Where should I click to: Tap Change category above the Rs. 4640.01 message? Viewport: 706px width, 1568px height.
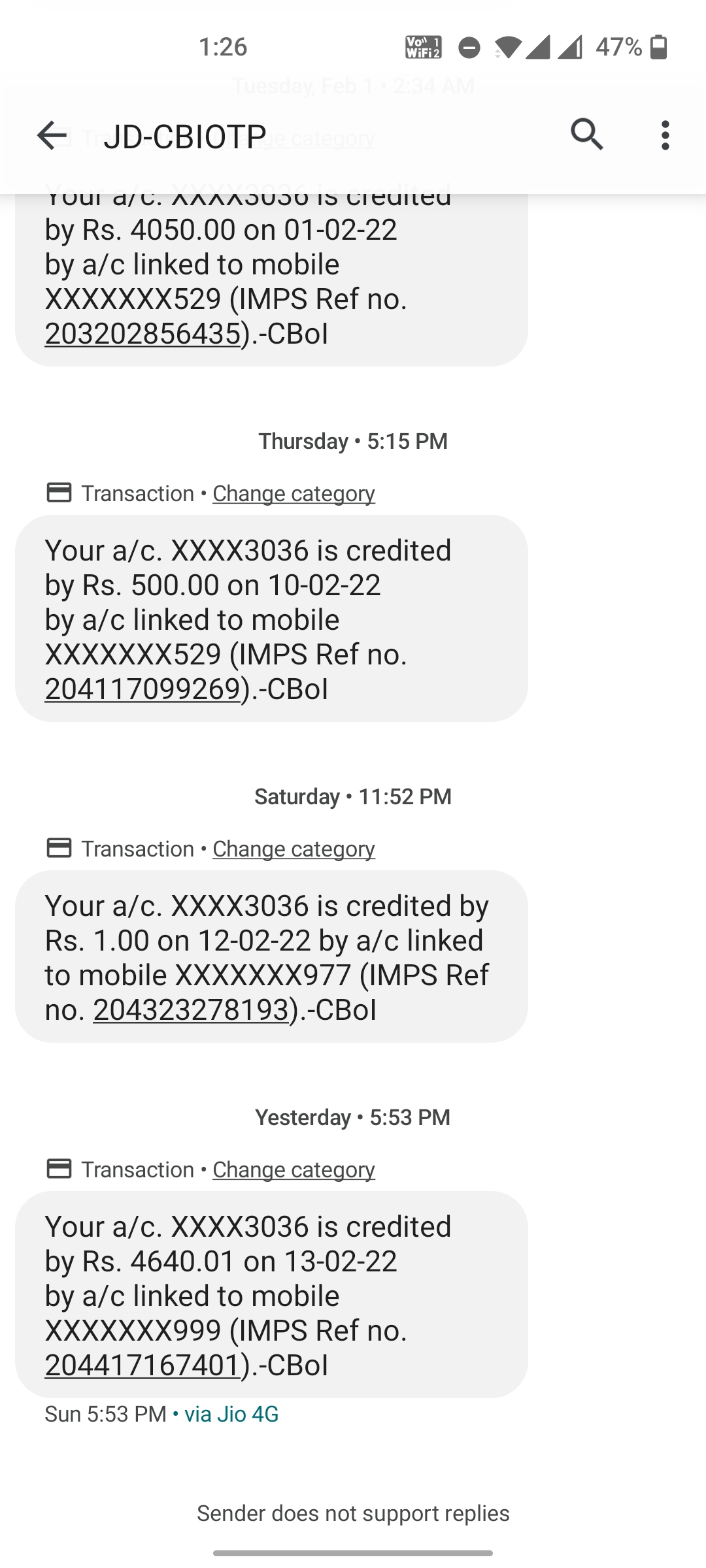[x=294, y=1169]
